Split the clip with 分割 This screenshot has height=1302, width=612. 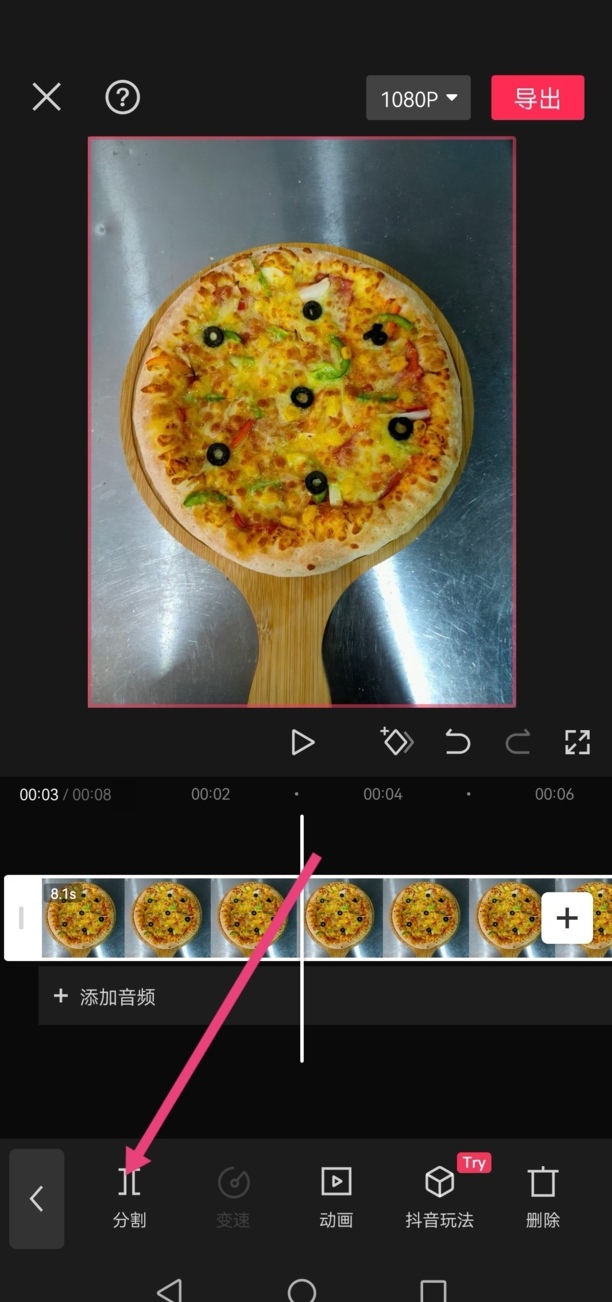coord(129,1196)
